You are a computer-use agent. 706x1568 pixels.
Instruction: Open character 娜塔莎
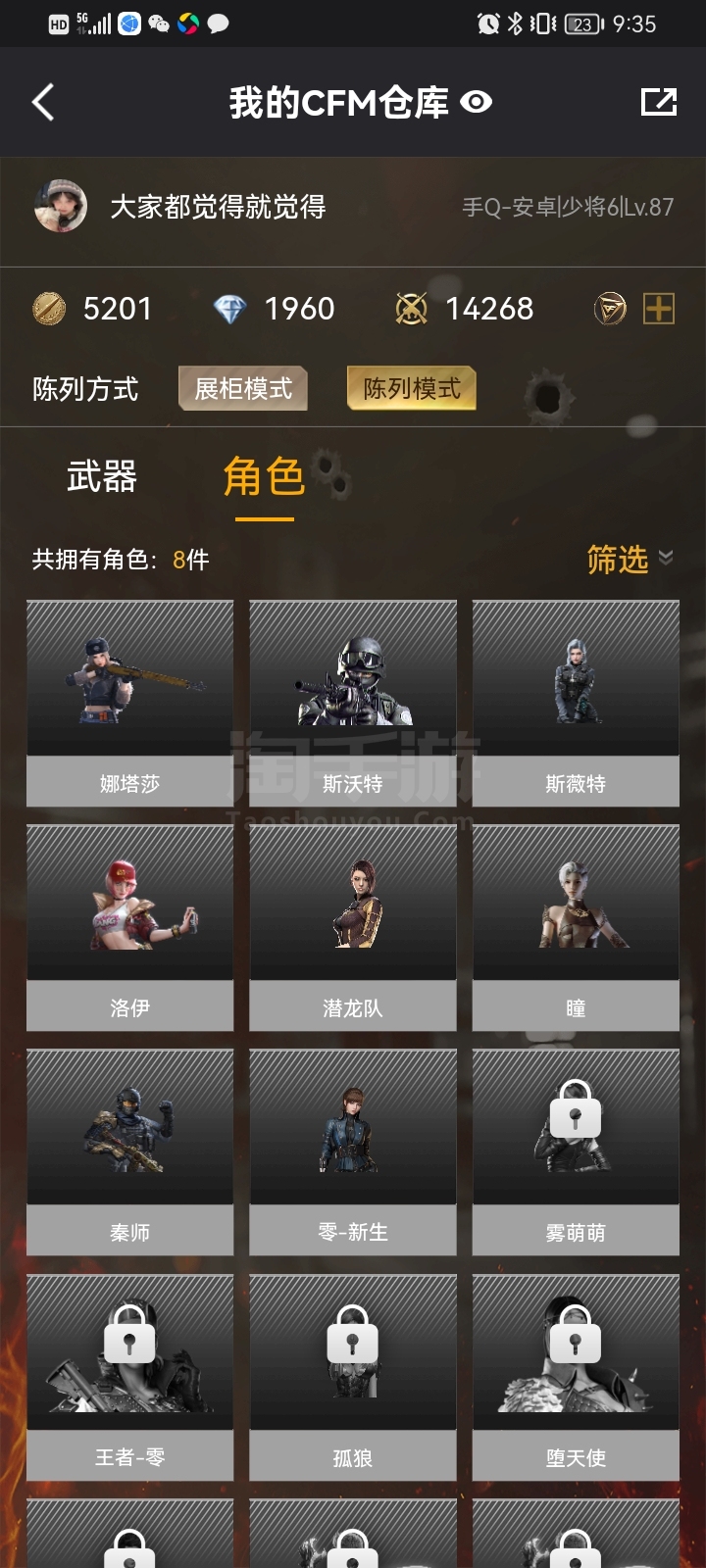129,702
